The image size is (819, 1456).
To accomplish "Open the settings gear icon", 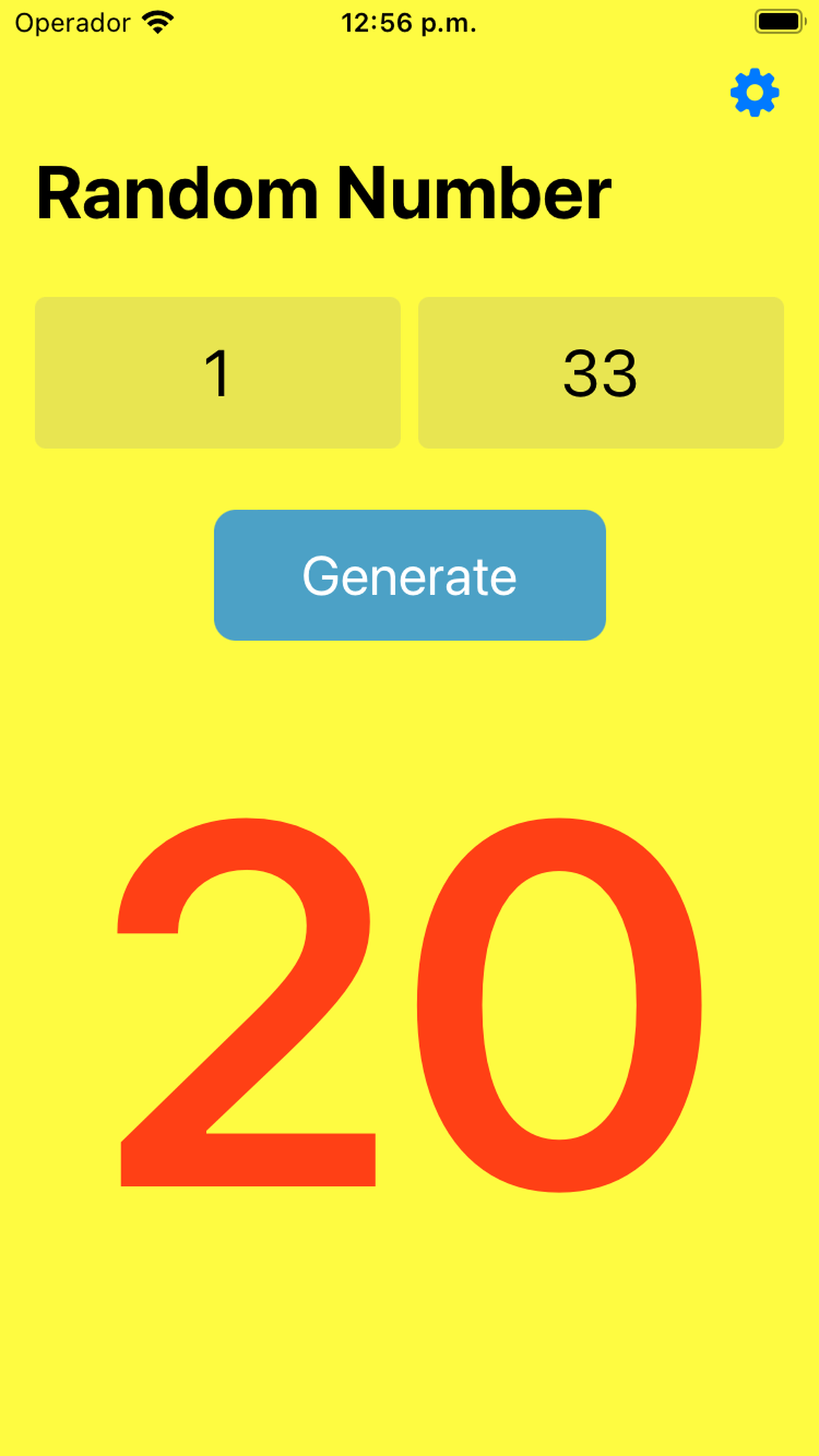I will coord(754,92).
